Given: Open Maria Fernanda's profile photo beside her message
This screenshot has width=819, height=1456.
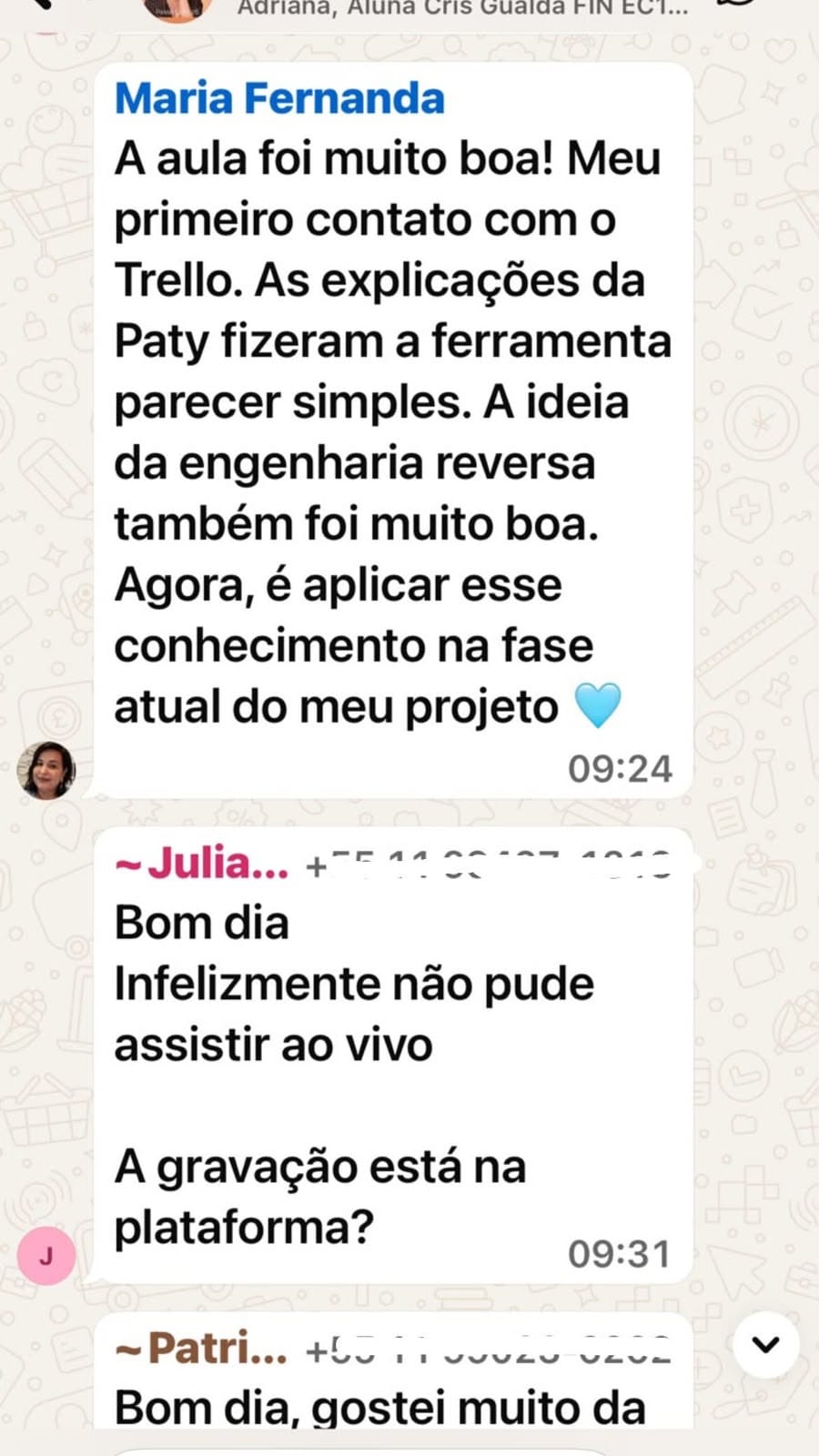Looking at the screenshot, I should (46, 771).
